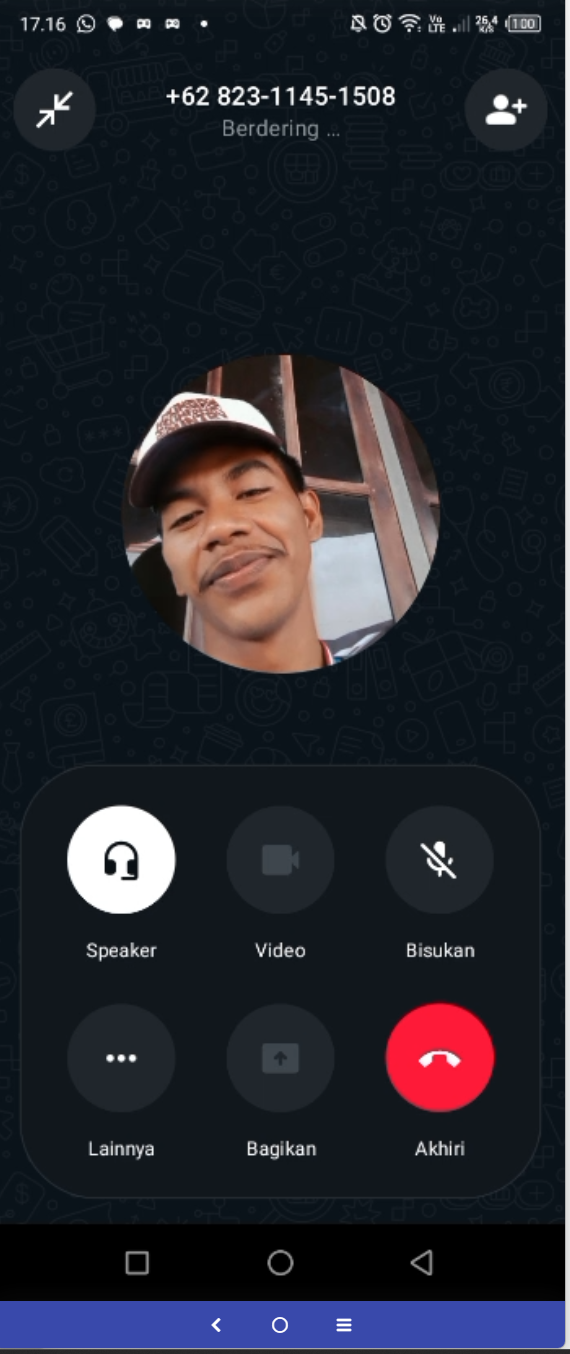Mute the microphone with Bisukan
The height and width of the screenshot is (1354, 570).
(440, 860)
